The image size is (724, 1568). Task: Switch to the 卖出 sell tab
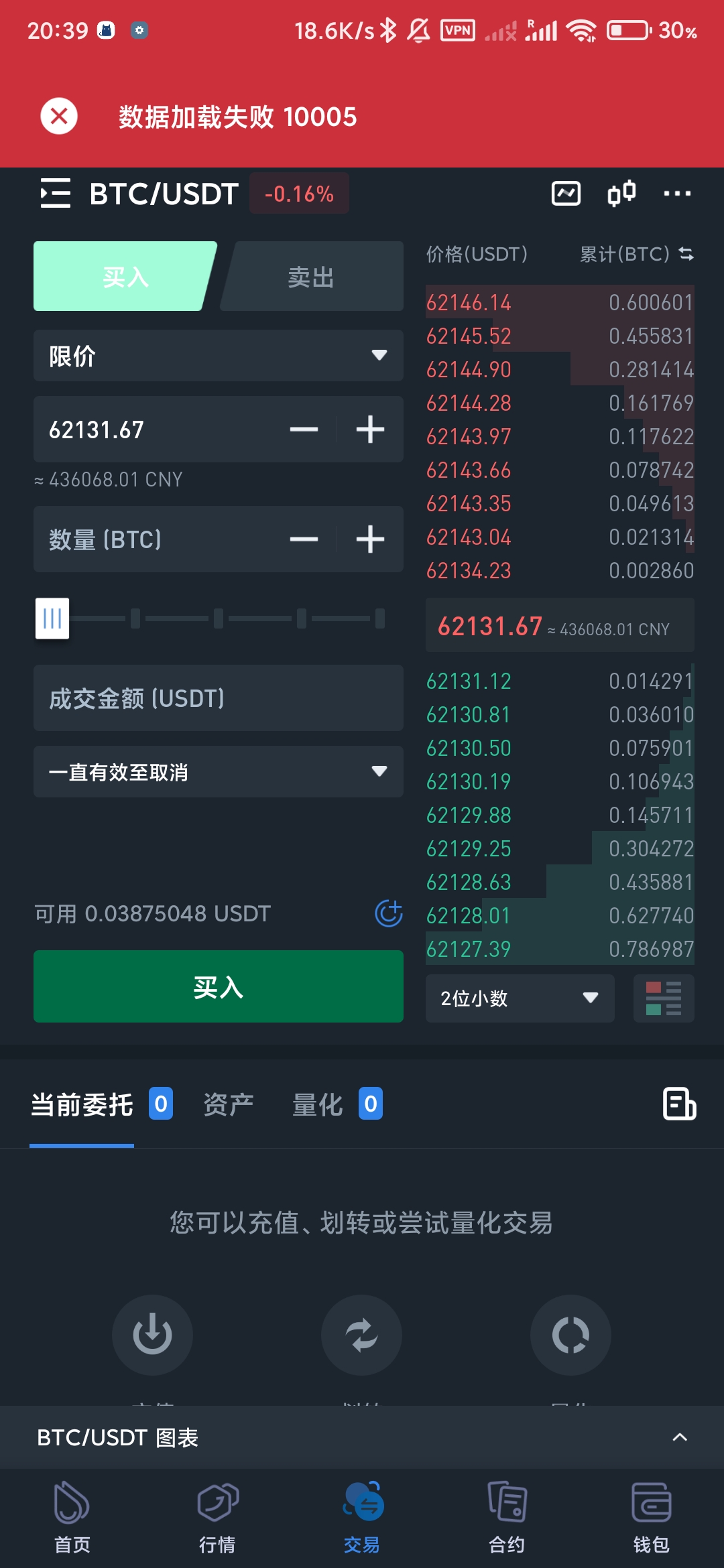click(x=312, y=276)
